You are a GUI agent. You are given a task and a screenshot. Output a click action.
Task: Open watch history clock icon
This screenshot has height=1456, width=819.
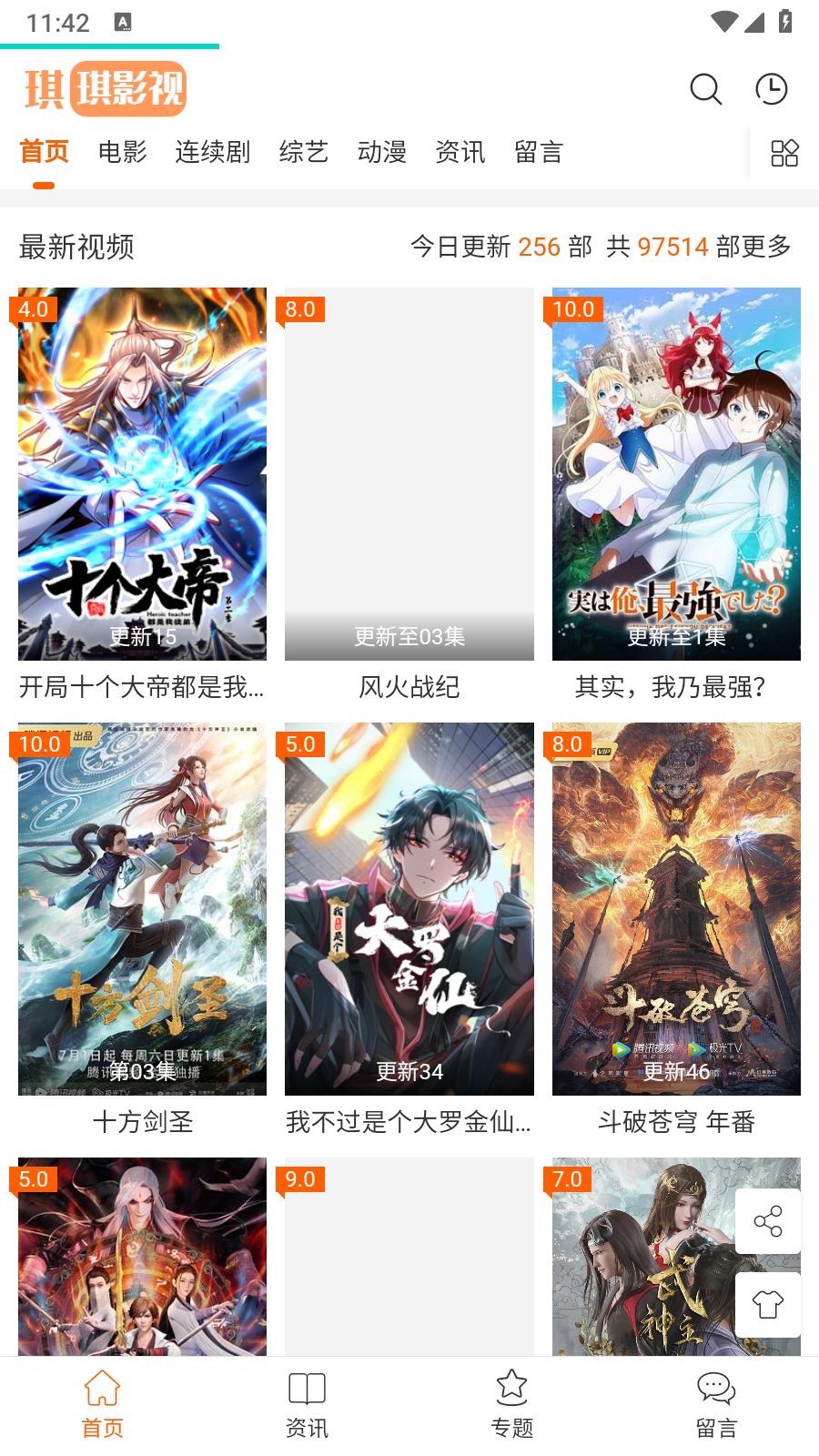point(772,89)
